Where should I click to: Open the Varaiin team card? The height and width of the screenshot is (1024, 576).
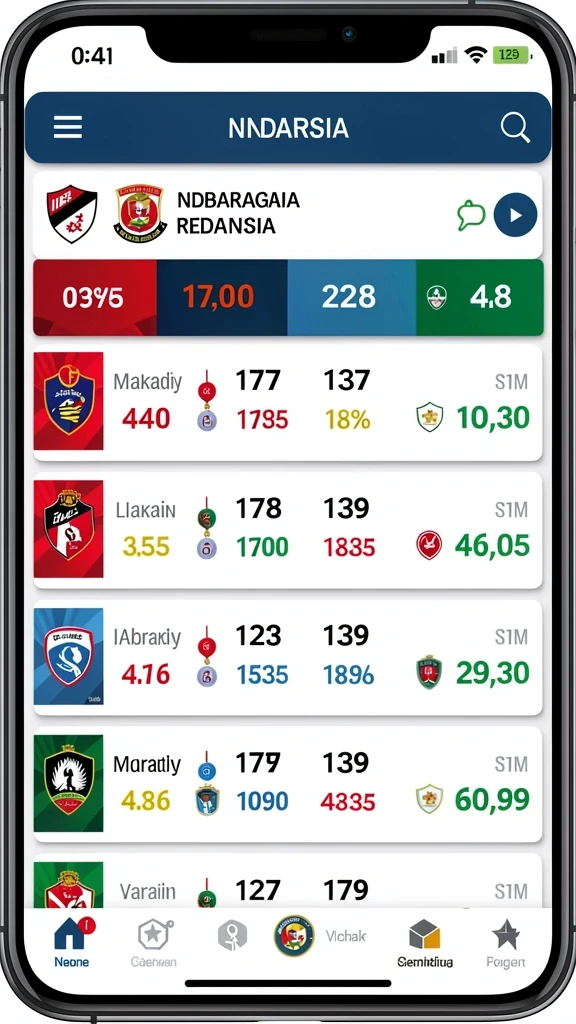(x=288, y=880)
